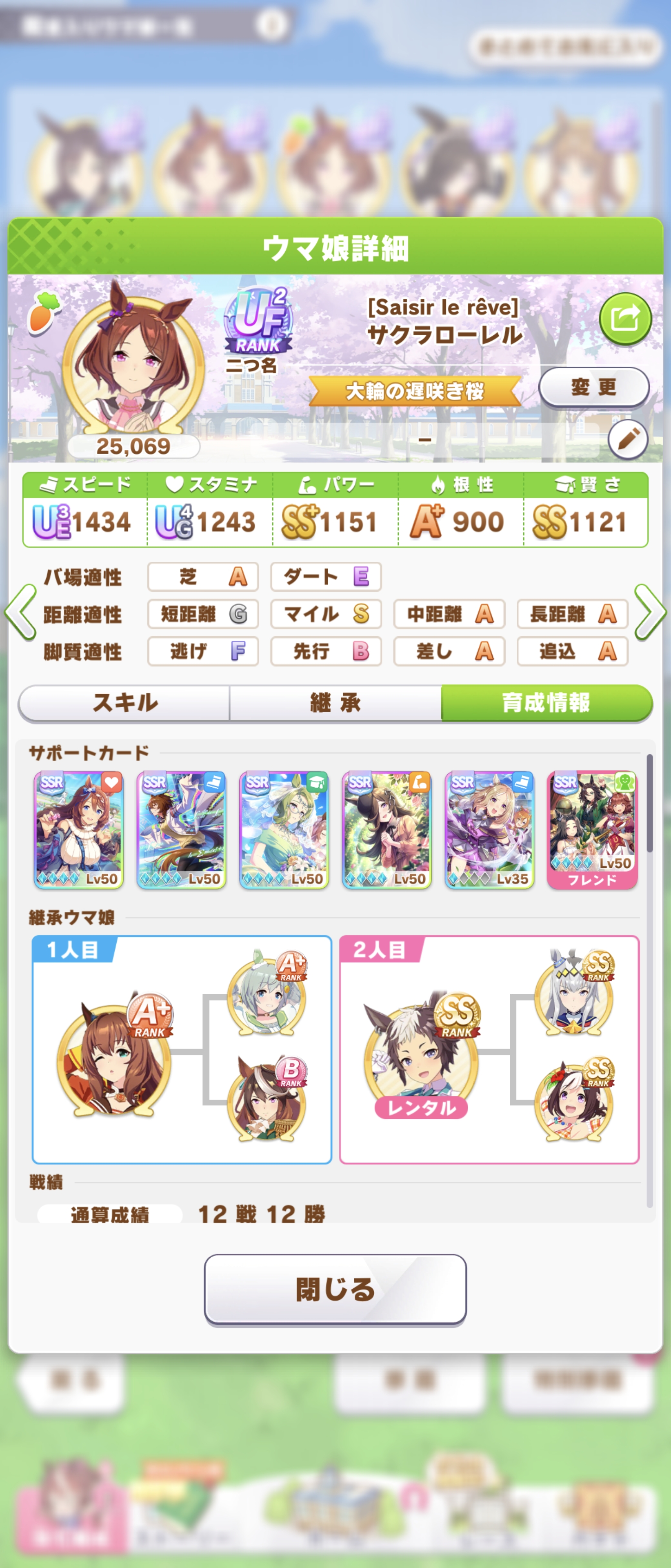Open the first SSR support card with the heart icon
The height and width of the screenshot is (1568, 671).
[78, 830]
